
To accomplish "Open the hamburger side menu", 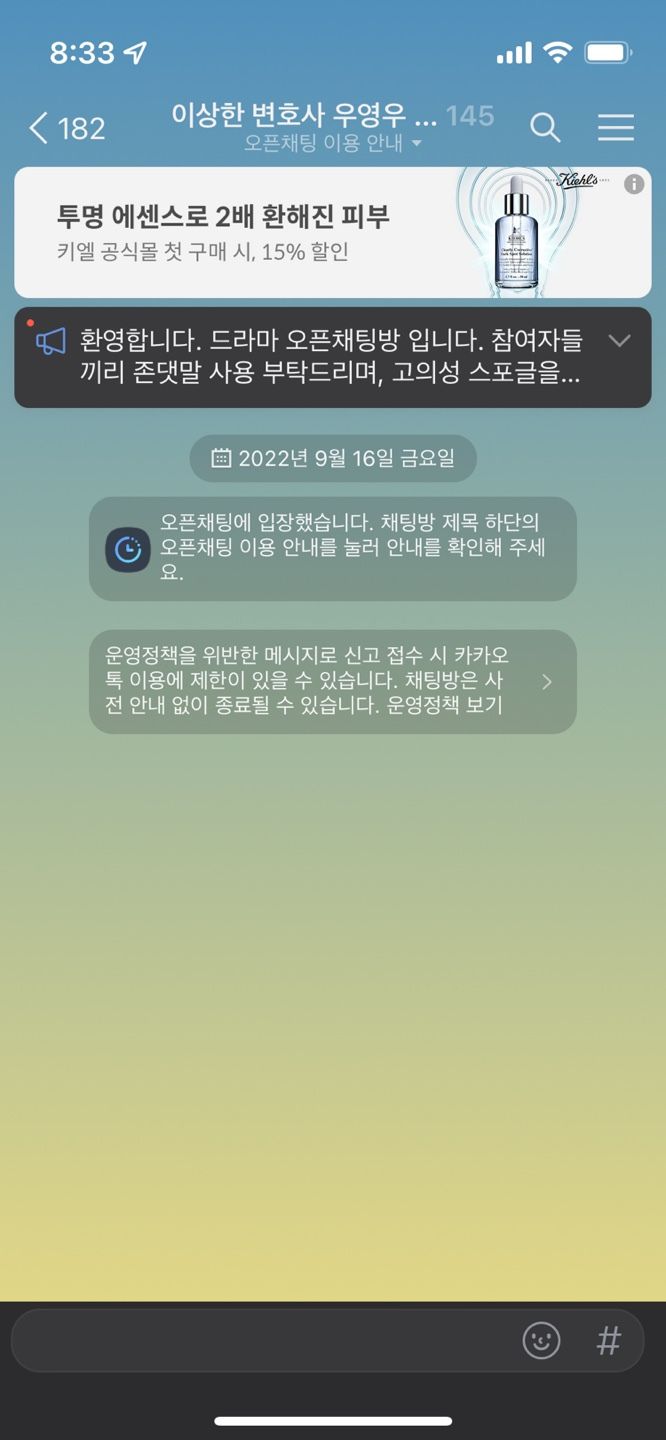I will tap(615, 127).
